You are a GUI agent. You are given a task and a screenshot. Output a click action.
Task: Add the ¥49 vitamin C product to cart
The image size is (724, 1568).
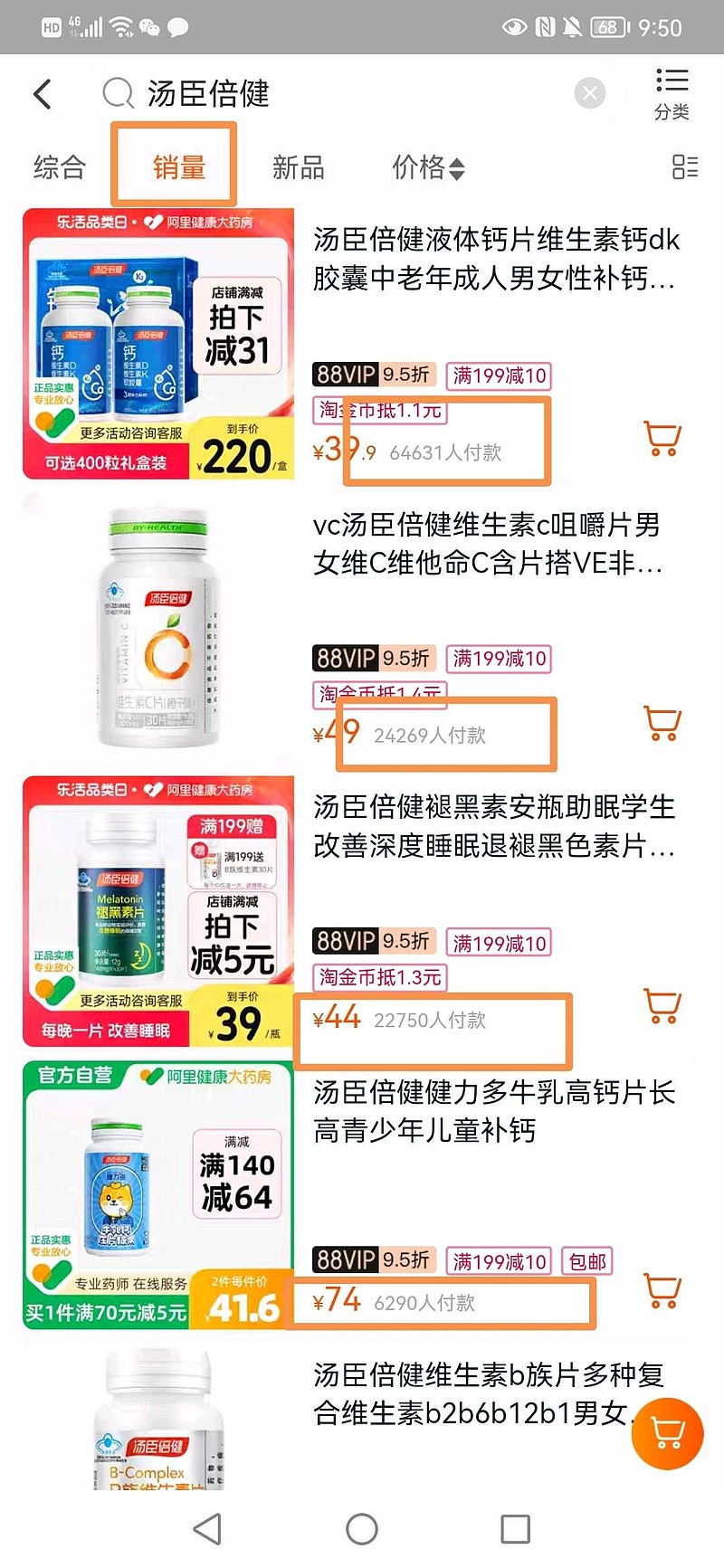click(662, 722)
